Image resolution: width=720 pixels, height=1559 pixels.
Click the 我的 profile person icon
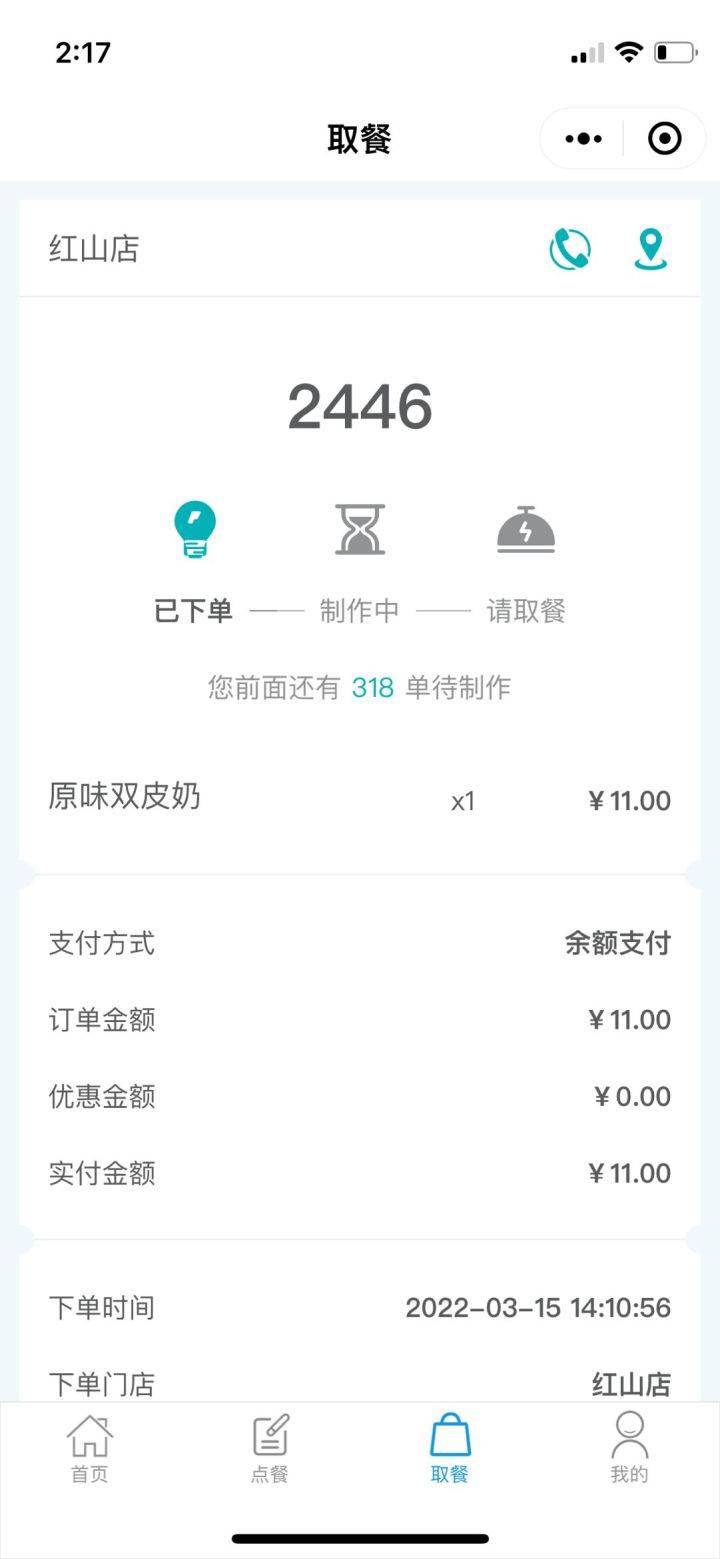[628, 1433]
